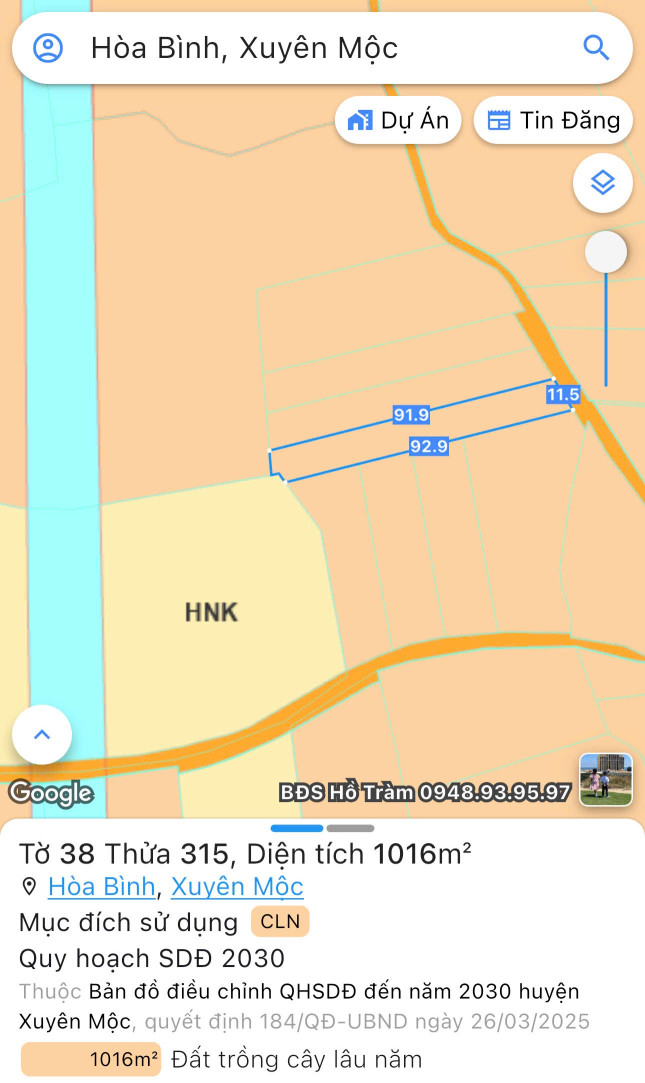Tap the search magnifier icon
This screenshot has width=645, height=1083.
596,47
